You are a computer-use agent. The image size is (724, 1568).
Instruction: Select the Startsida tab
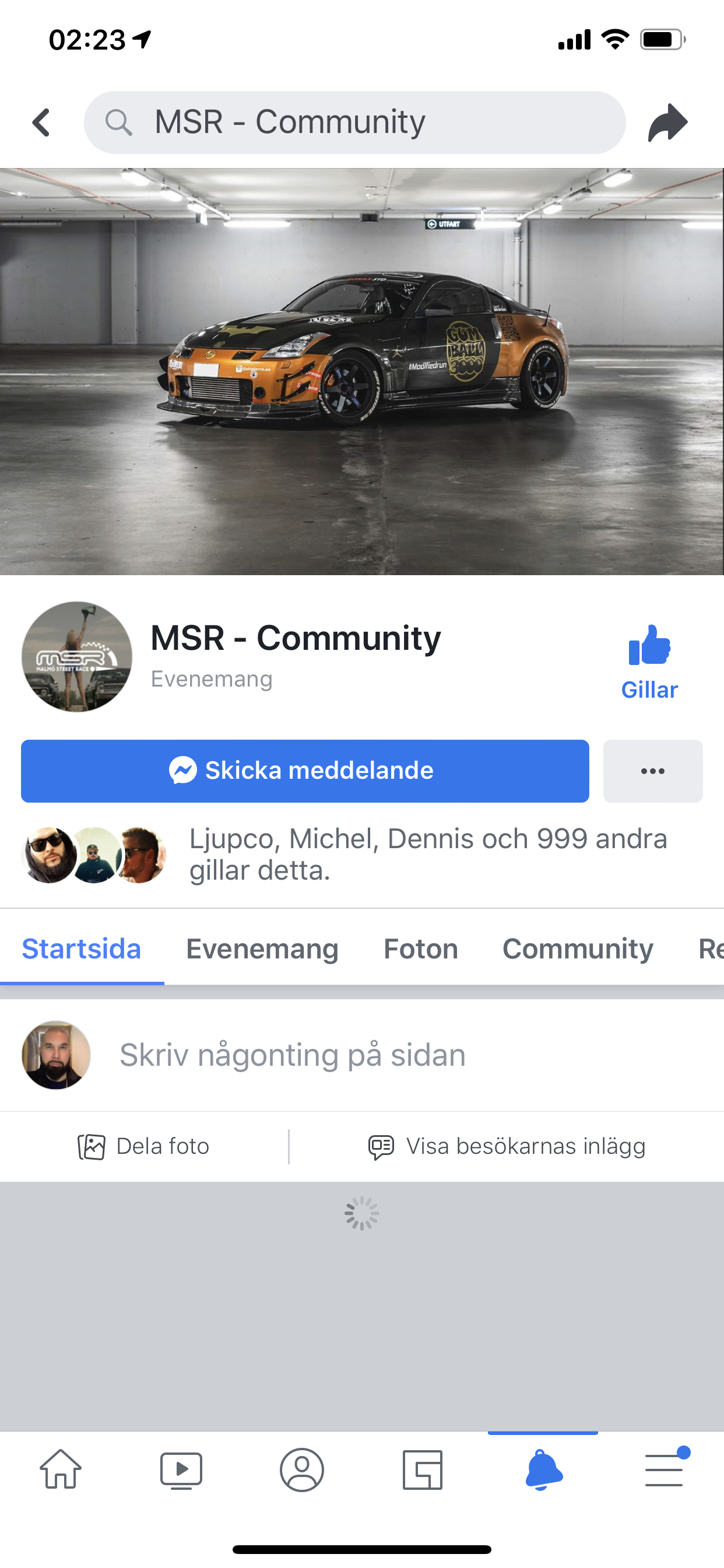pyautogui.click(x=82, y=949)
